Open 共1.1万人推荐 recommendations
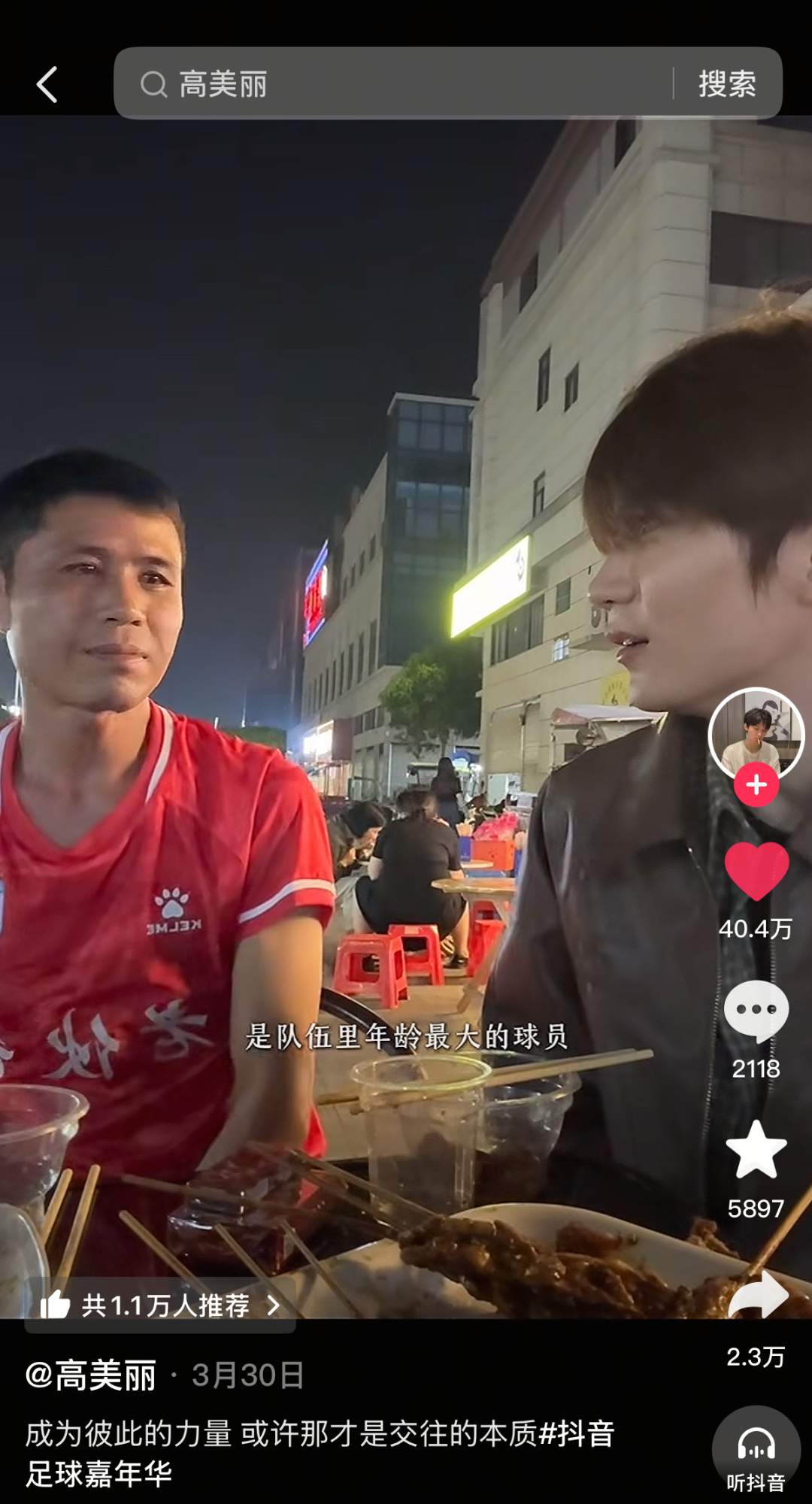The width and height of the screenshot is (812, 1504). (160, 1305)
